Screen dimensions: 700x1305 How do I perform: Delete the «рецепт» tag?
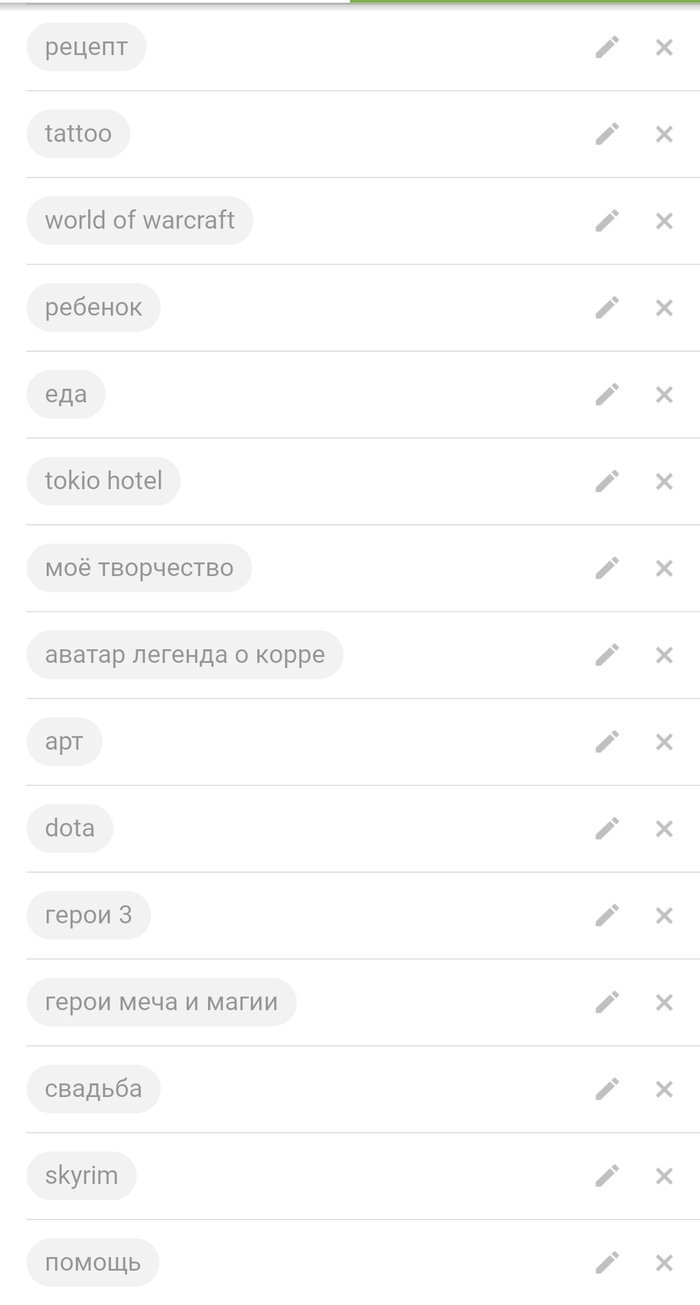(664, 47)
